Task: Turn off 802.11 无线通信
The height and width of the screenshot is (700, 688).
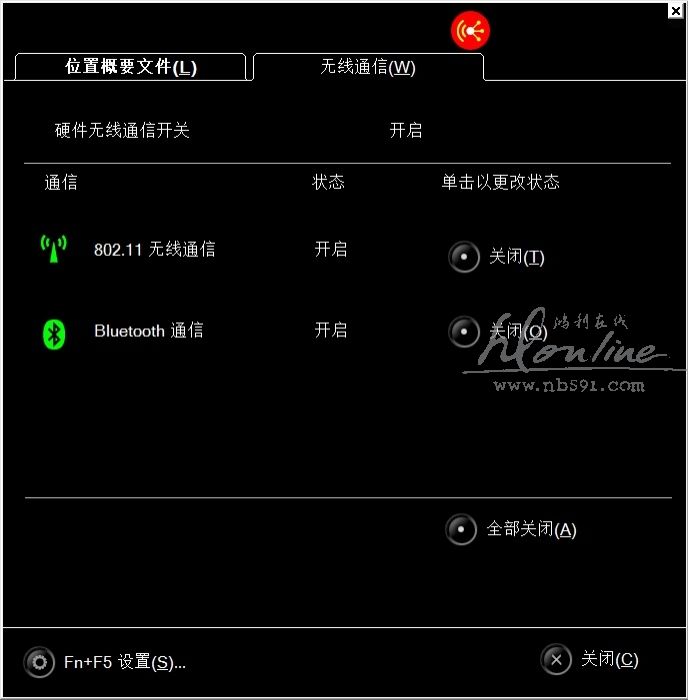Action: coord(464,257)
